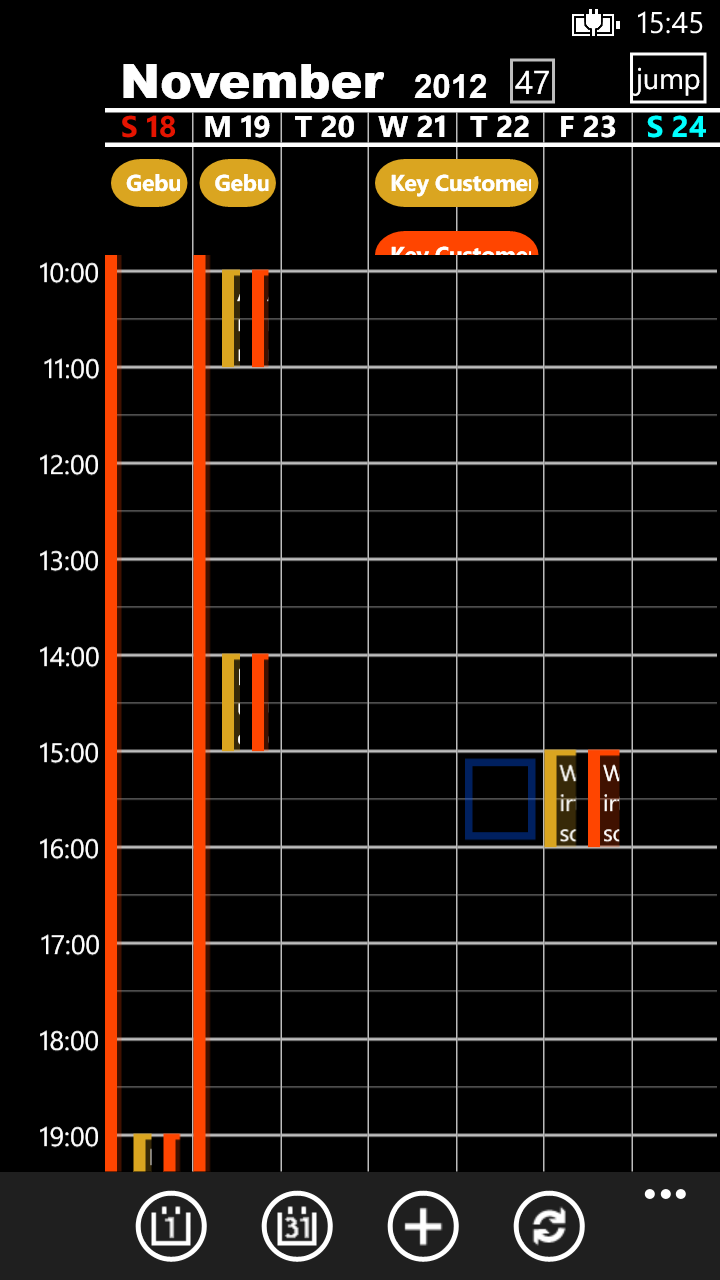This screenshot has width=720, height=1280.
Task: Sync the calendar
Action: pos(549,1226)
